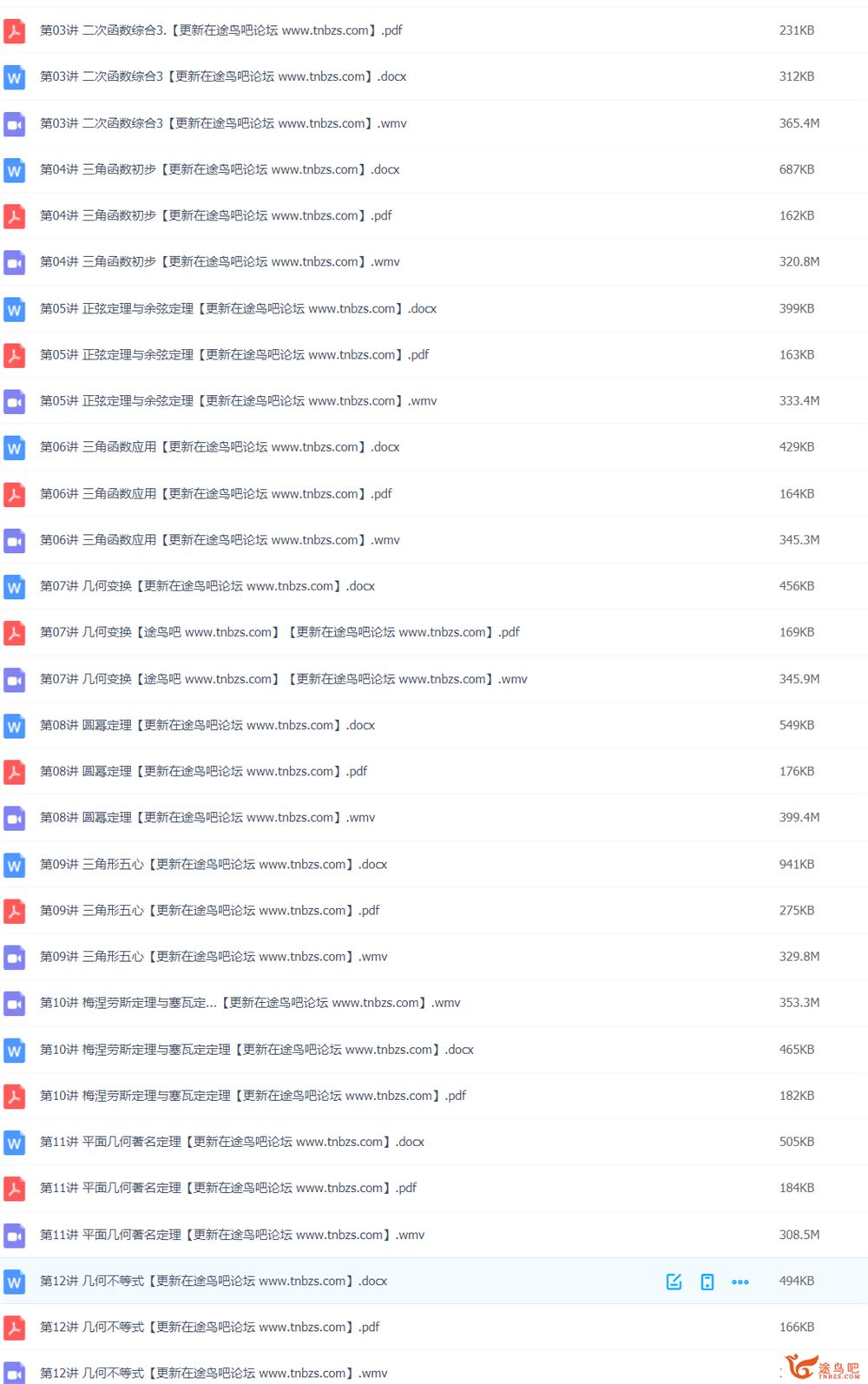Open 第11讲 平面几何著名定理 .pdf file

pyautogui.click(x=227, y=1188)
